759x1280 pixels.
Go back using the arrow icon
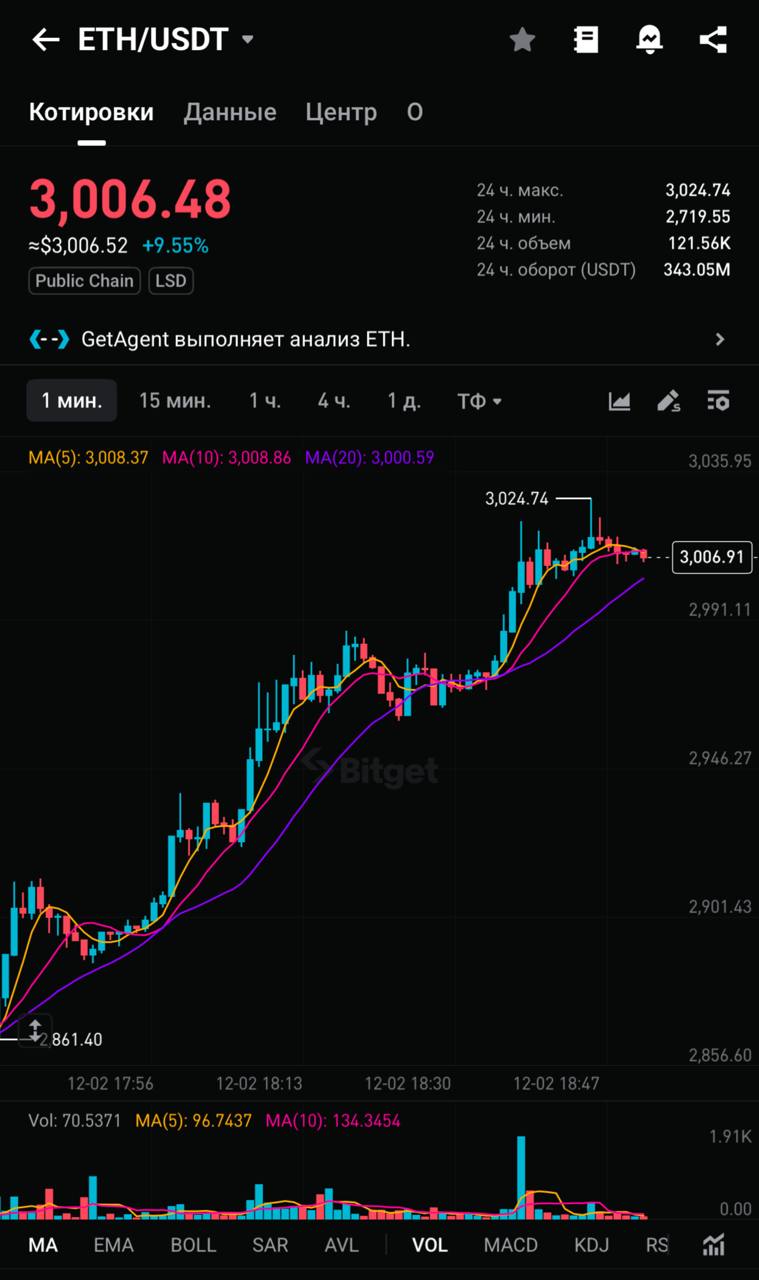point(45,40)
